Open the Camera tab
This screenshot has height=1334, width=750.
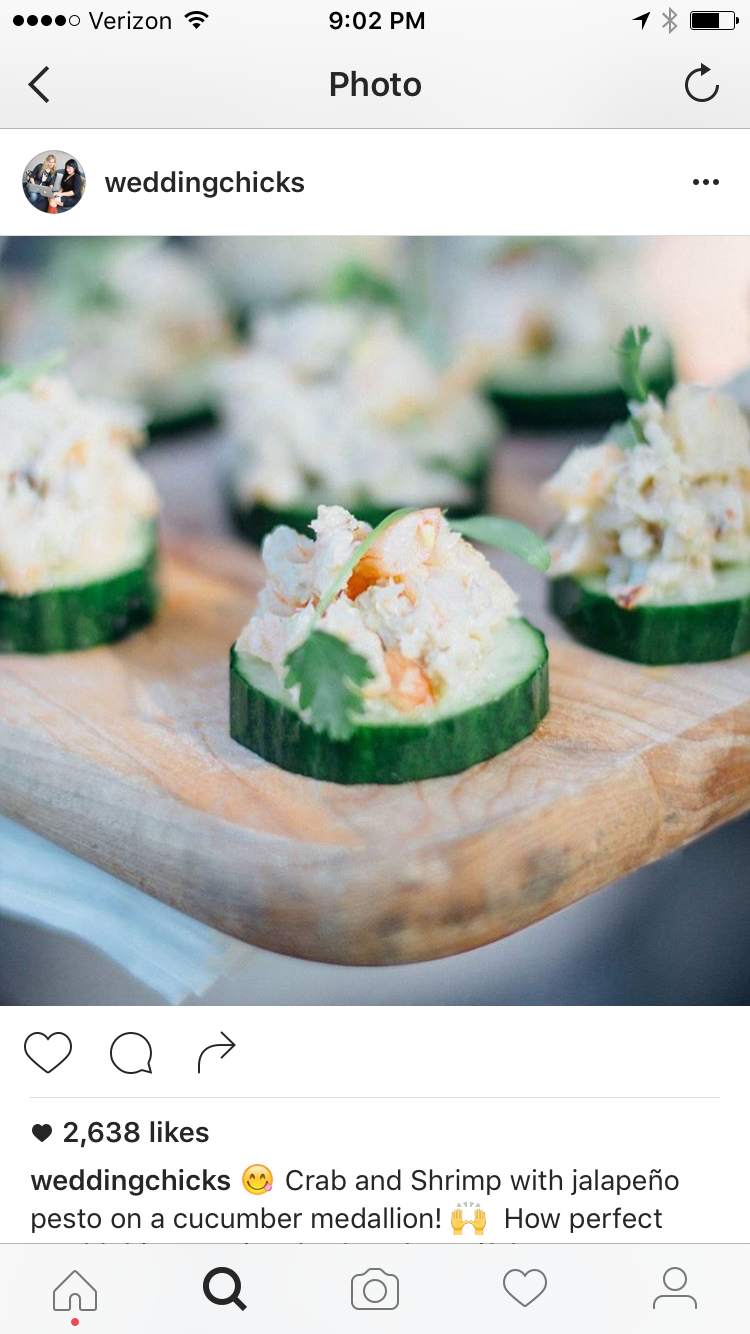coord(375,1289)
